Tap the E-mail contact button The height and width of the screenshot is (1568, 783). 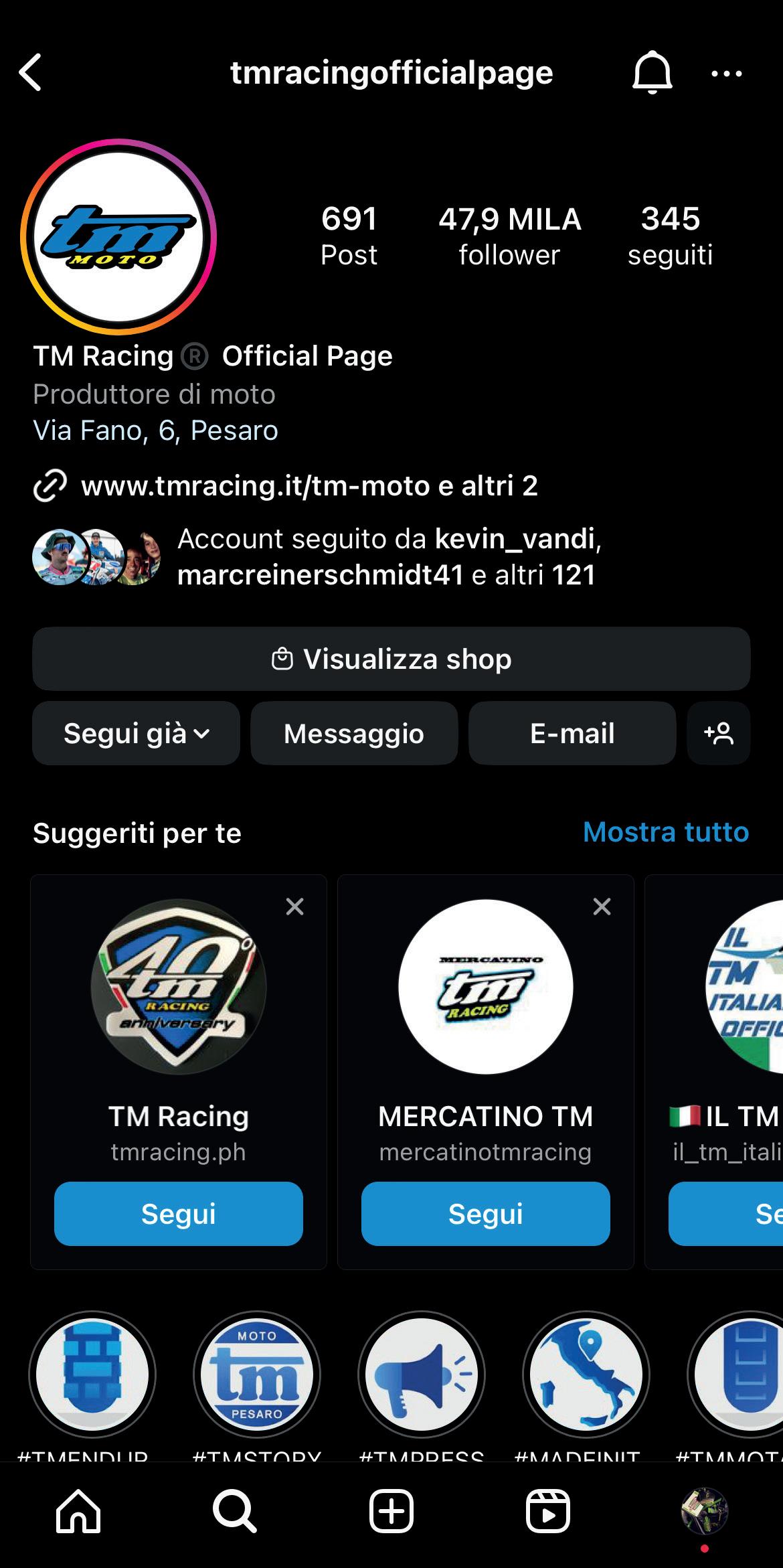pyautogui.click(x=572, y=733)
